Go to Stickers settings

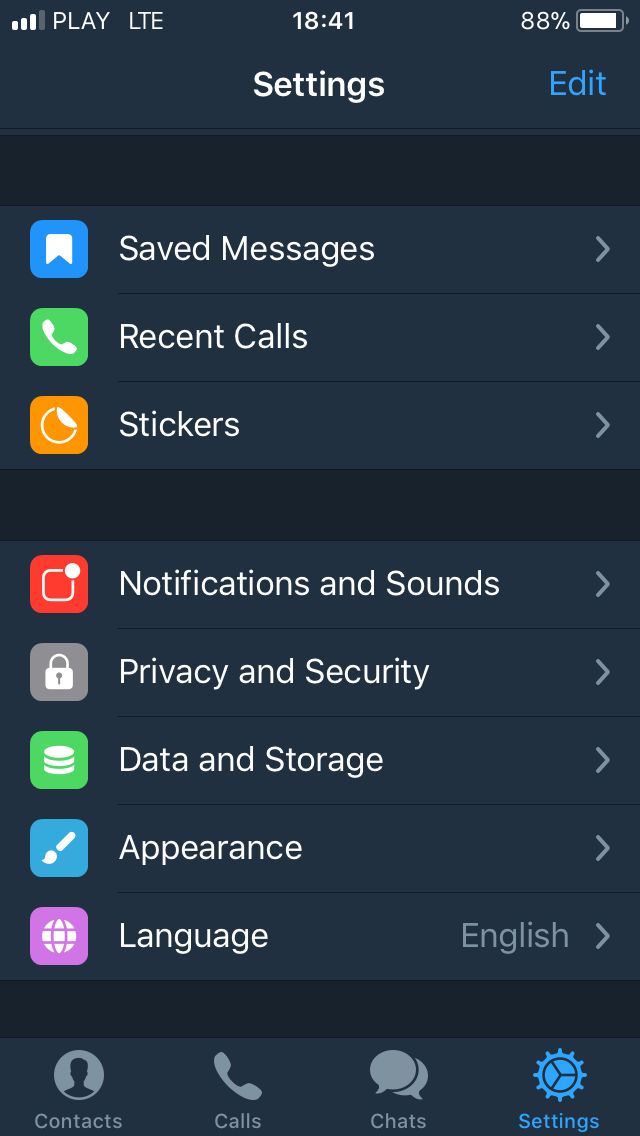tap(320, 425)
